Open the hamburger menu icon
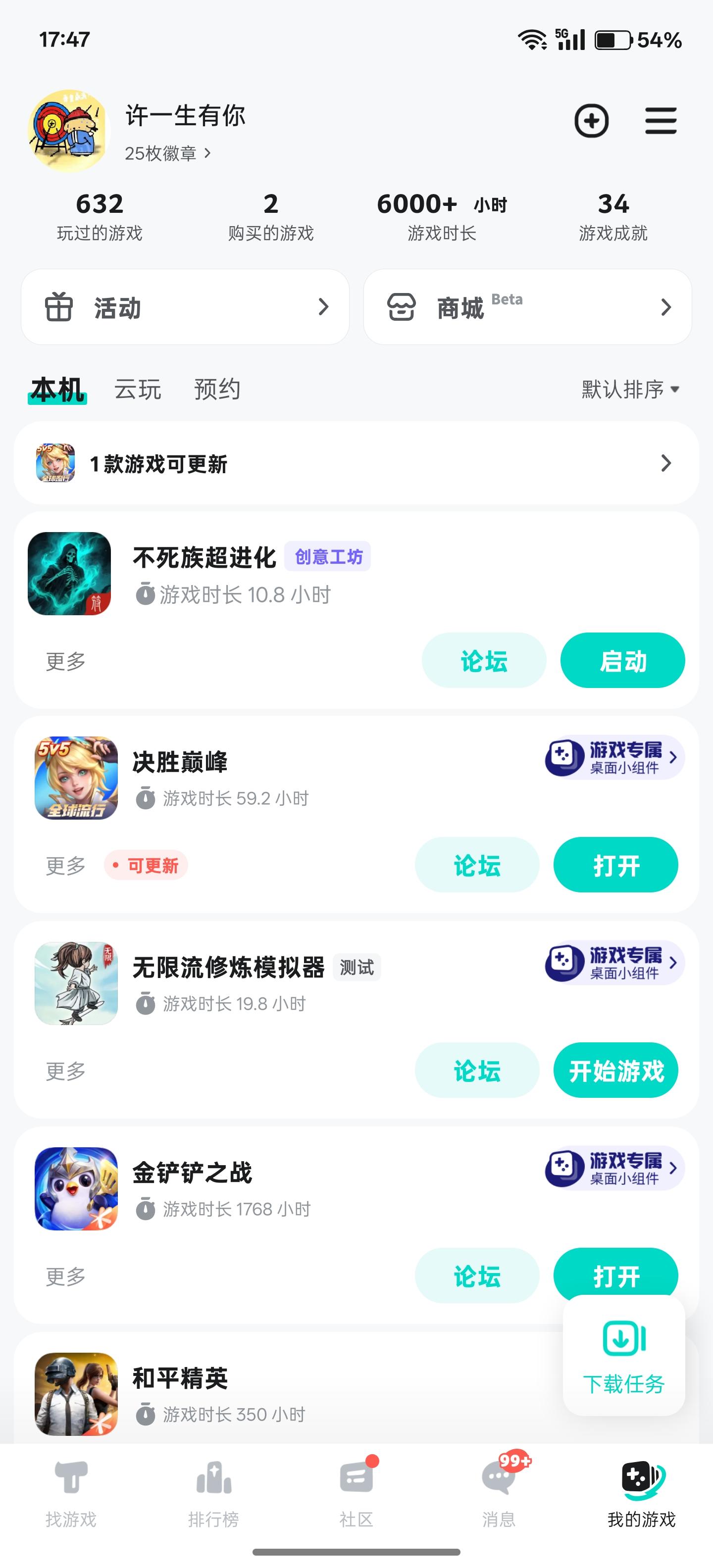This screenshot has height=1568, width=713. coord(661,121)
